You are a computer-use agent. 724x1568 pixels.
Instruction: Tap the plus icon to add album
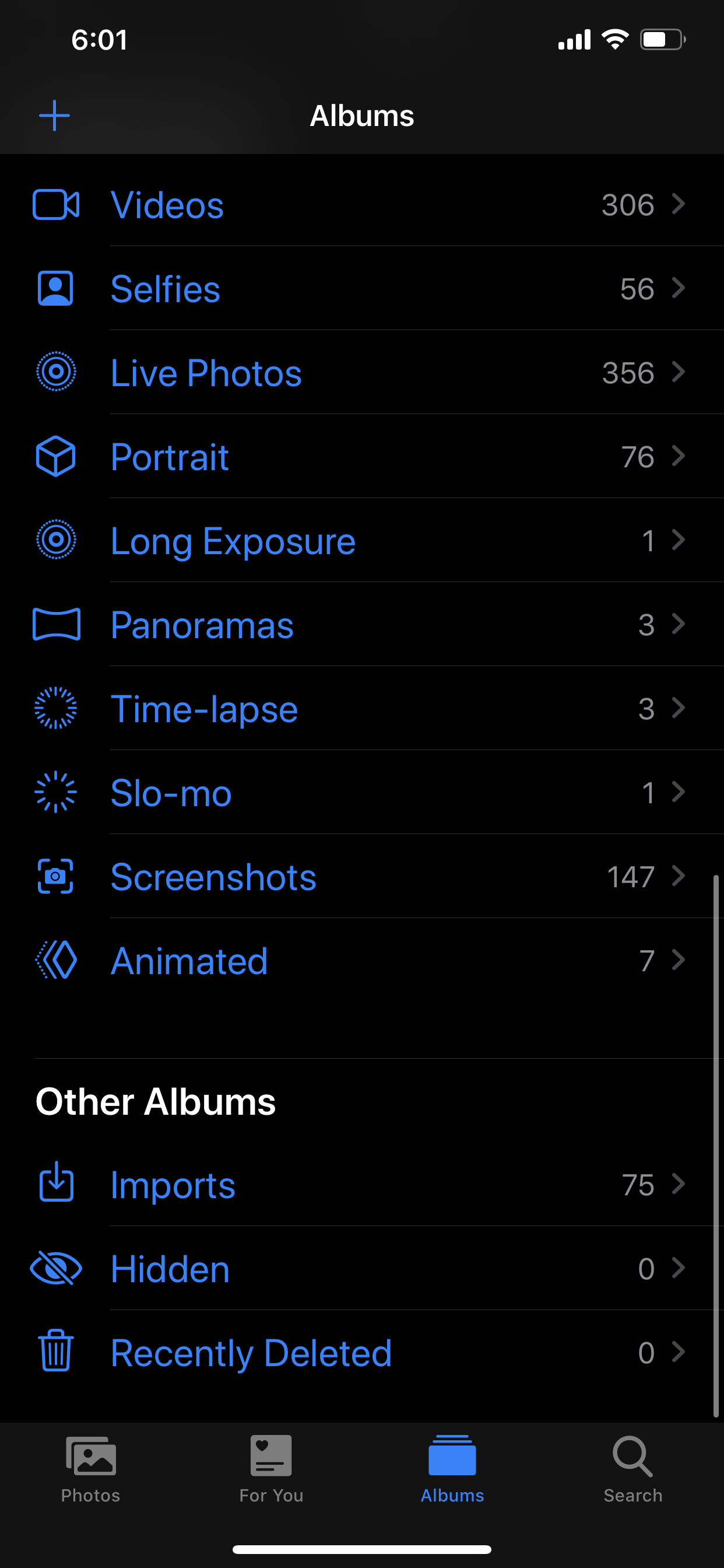point(54,116)
